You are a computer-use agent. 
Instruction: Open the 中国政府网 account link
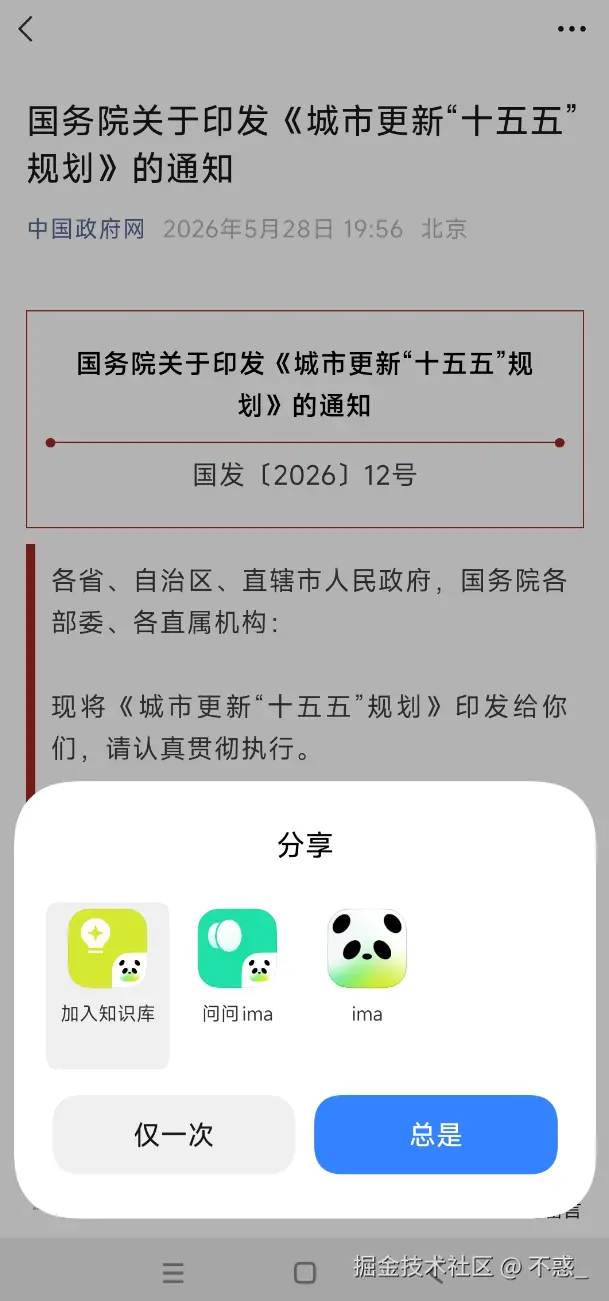[86, 229]
